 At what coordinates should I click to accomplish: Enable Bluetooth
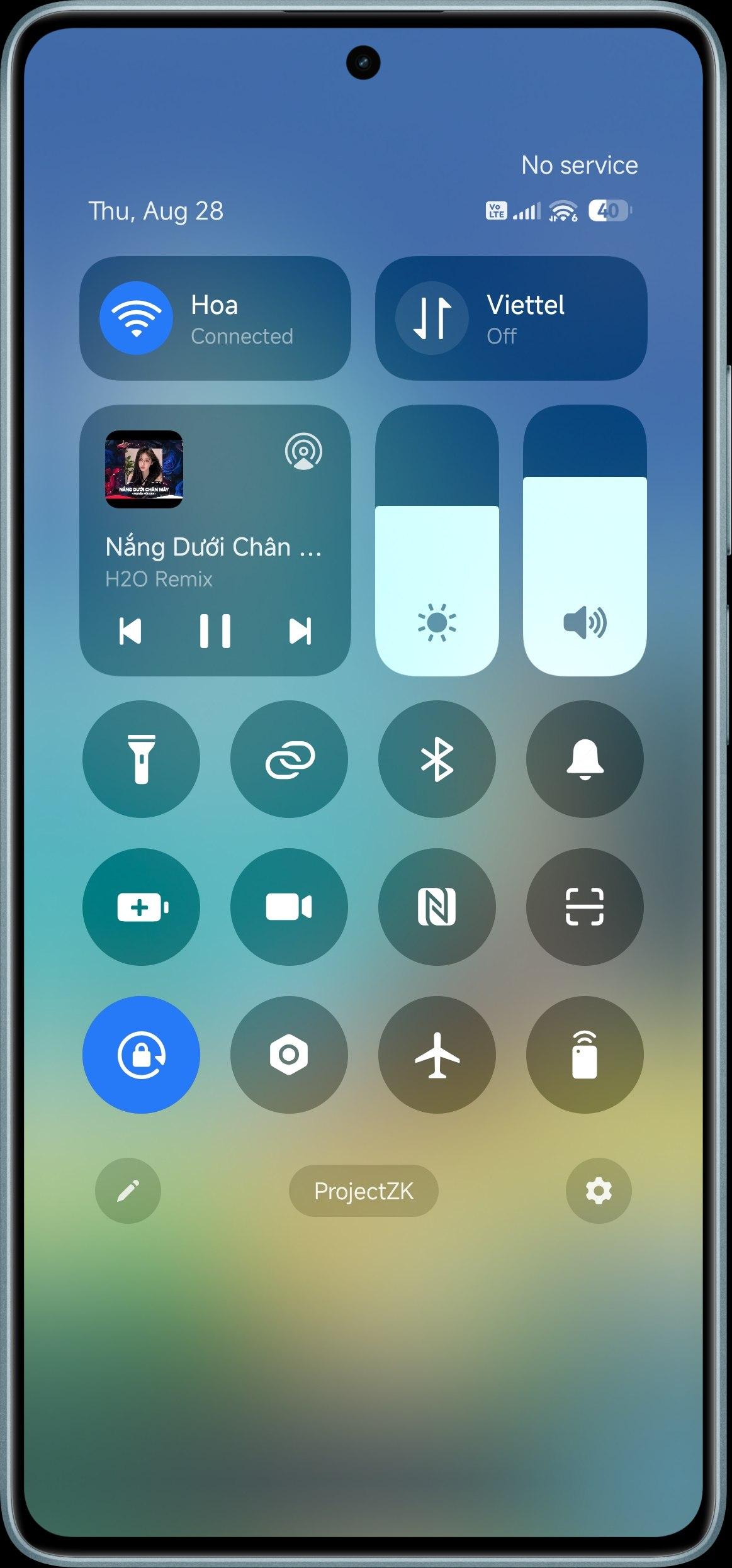tap(437, 759)
